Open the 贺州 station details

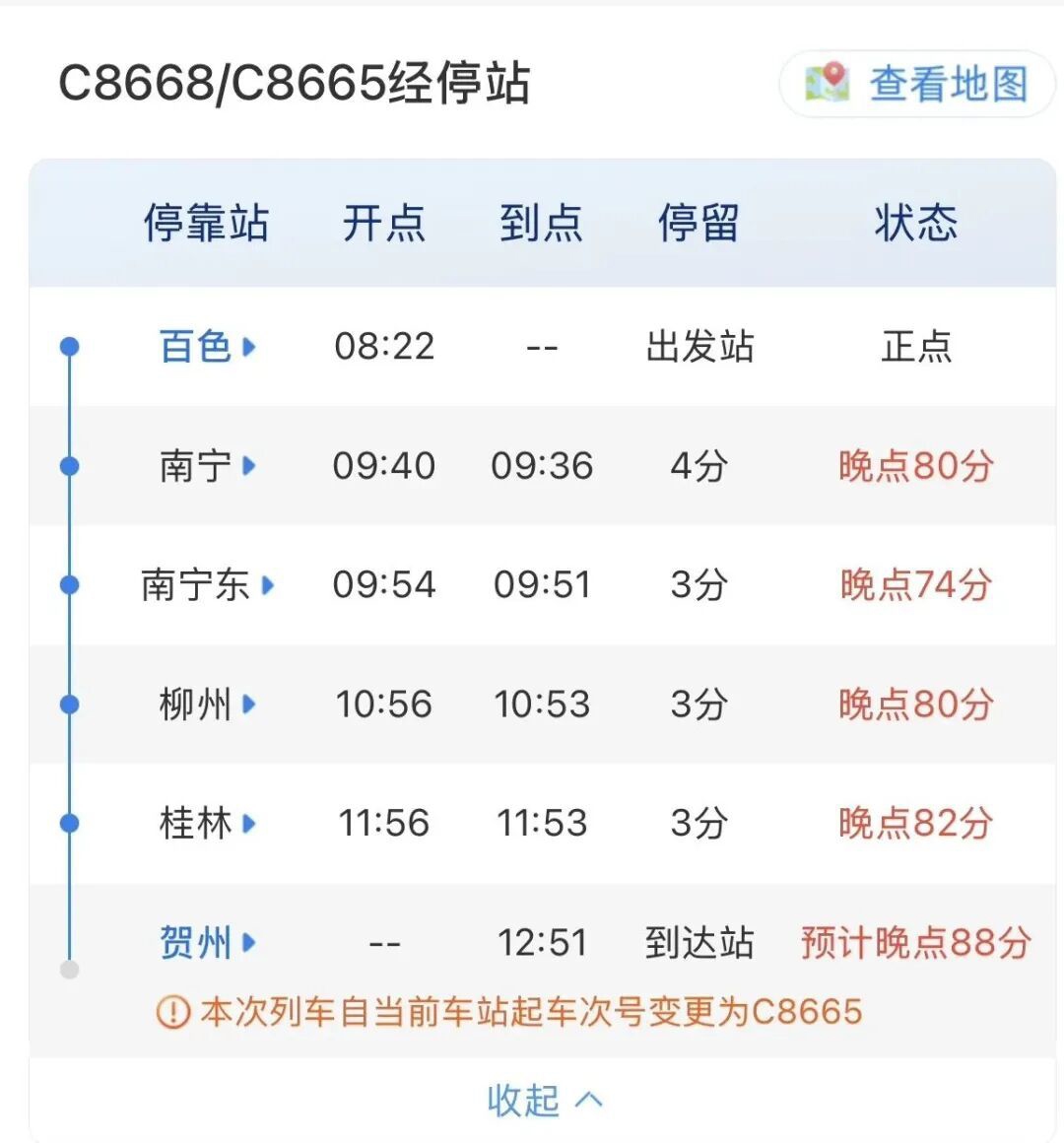point(207,943)
